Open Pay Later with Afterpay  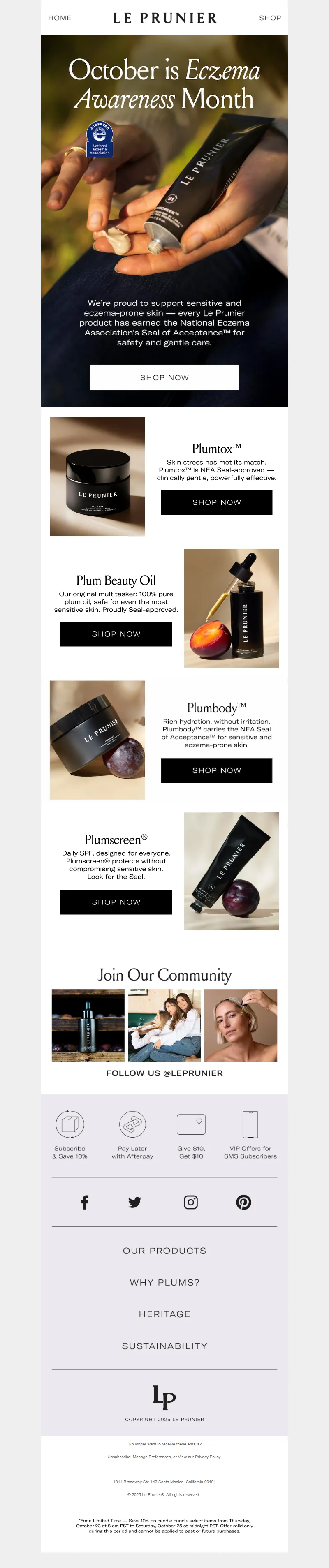[x=132, y=1135]
